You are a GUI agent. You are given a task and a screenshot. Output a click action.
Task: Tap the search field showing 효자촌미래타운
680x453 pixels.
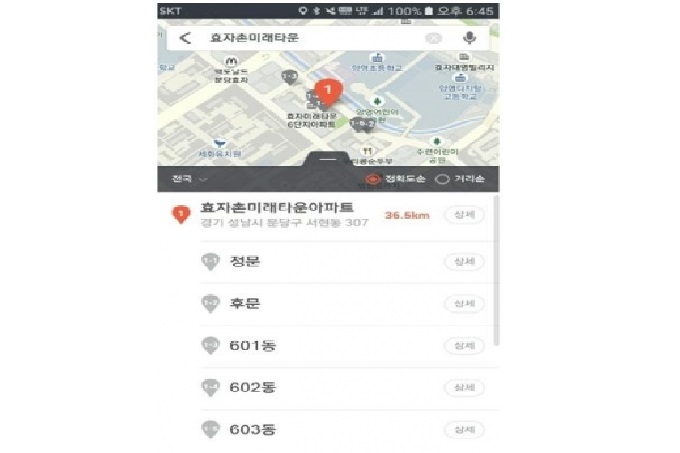(300, 38)
